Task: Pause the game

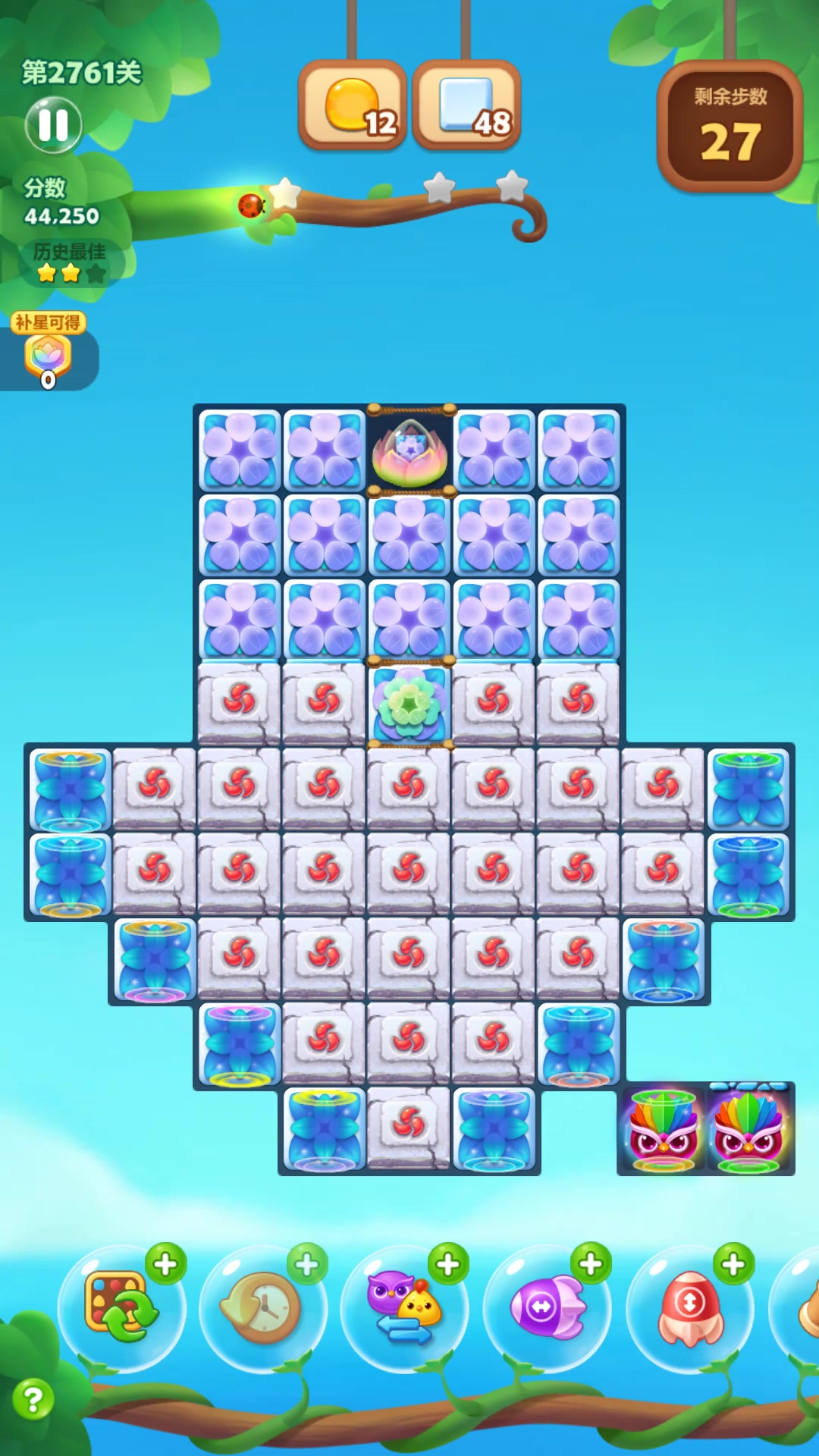Action: 53,125
